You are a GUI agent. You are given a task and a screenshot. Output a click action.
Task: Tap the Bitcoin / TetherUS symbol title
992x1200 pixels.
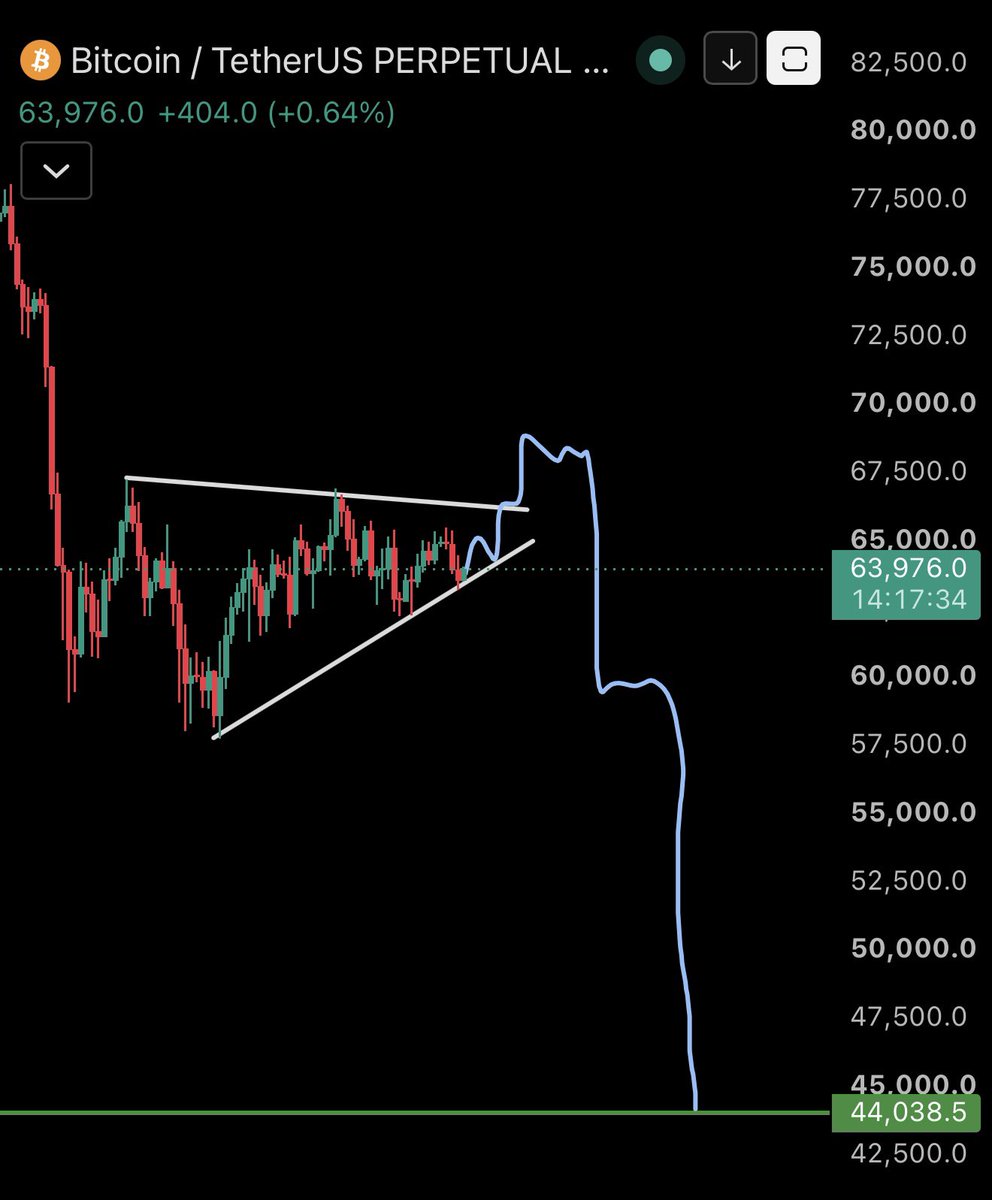coord(340,61)
